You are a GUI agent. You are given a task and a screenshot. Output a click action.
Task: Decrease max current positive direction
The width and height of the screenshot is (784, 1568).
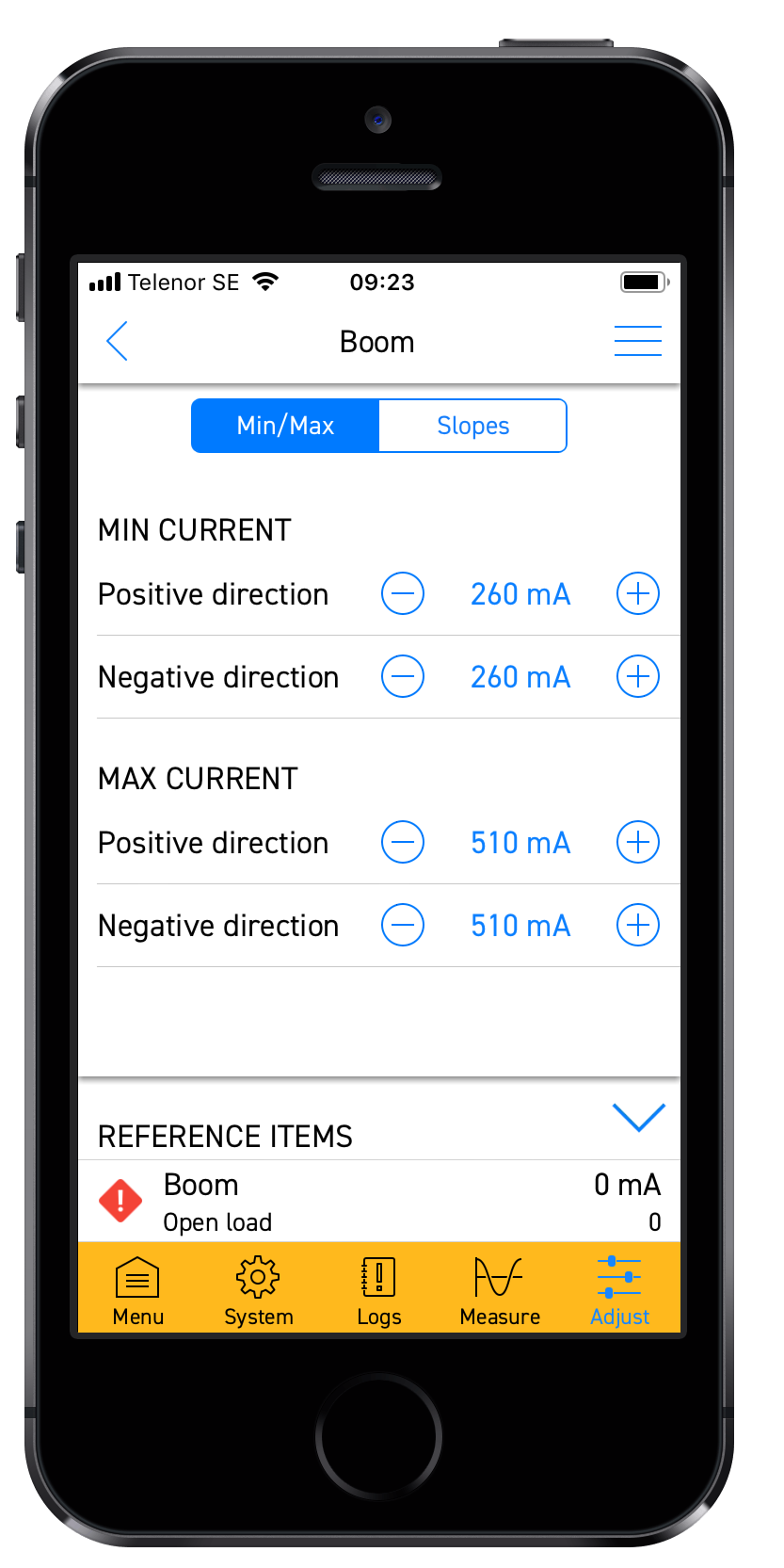click(403, 843)
